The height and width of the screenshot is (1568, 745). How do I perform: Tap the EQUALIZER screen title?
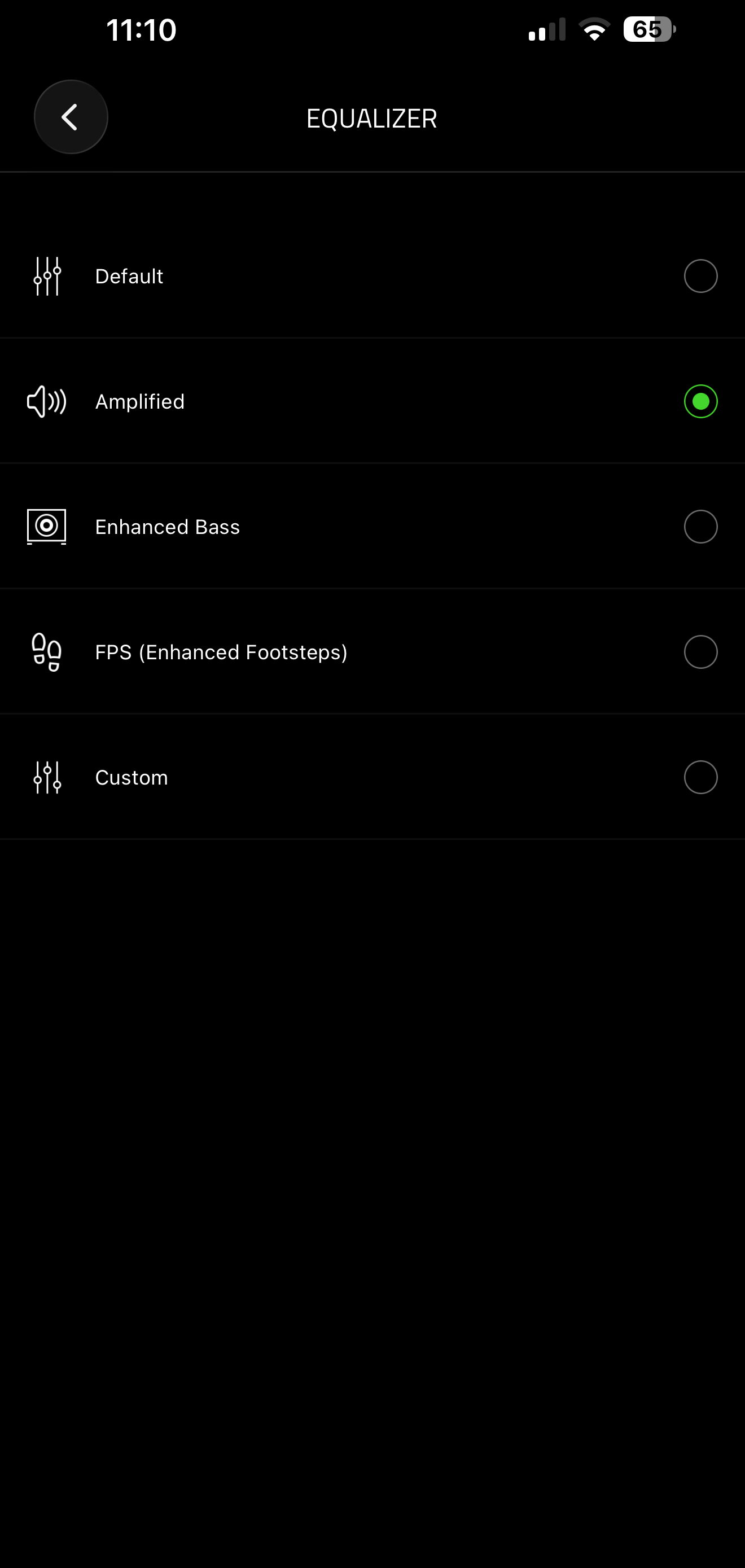tap(372, 117)
